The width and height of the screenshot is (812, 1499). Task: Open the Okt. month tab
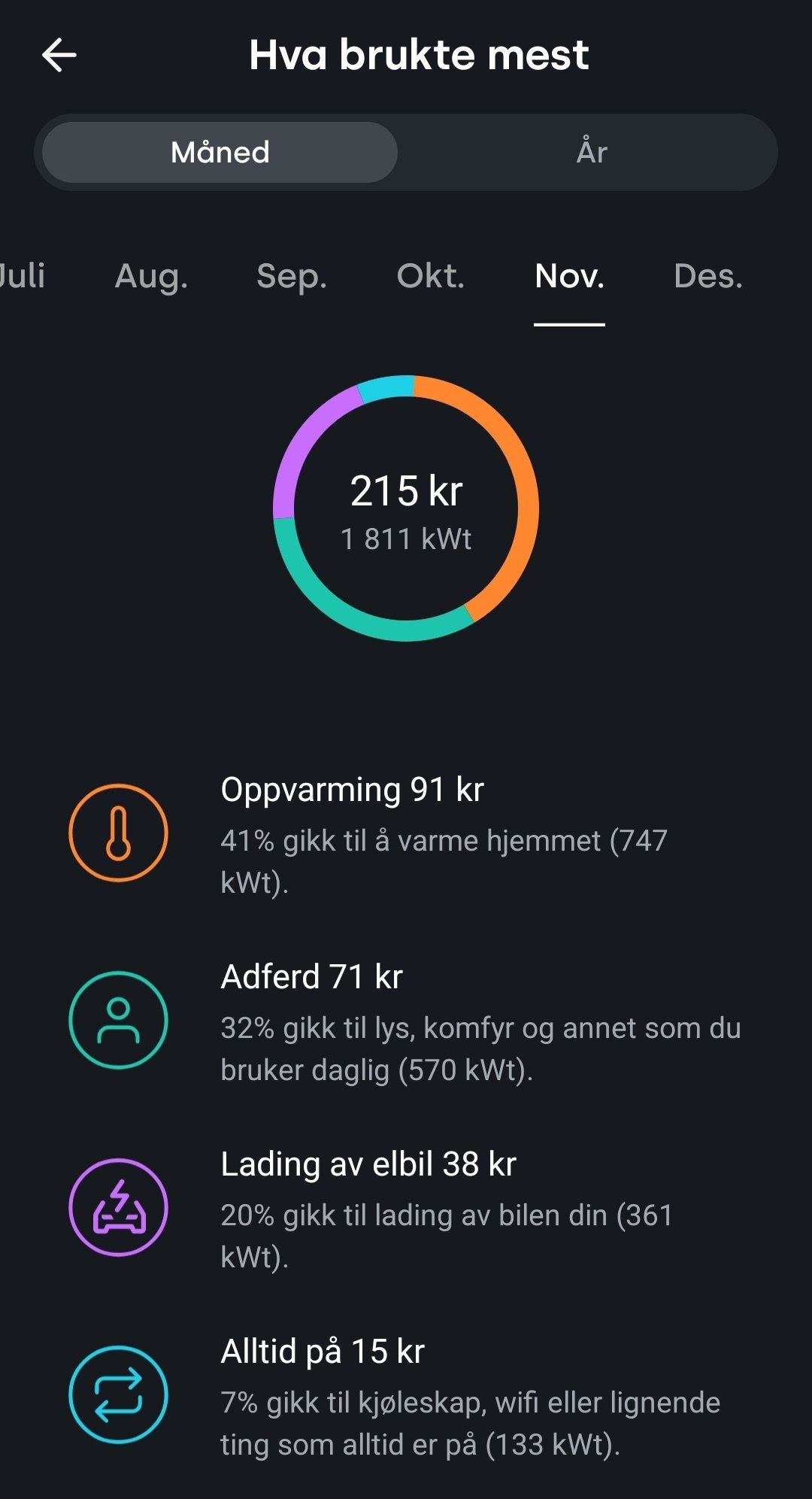(431, 276)
